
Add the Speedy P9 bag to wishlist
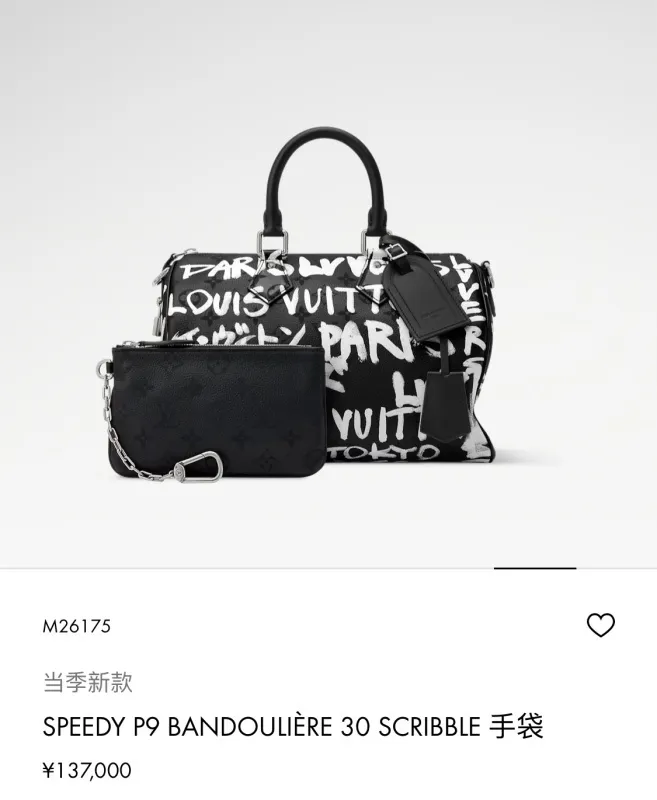point(600,626)
